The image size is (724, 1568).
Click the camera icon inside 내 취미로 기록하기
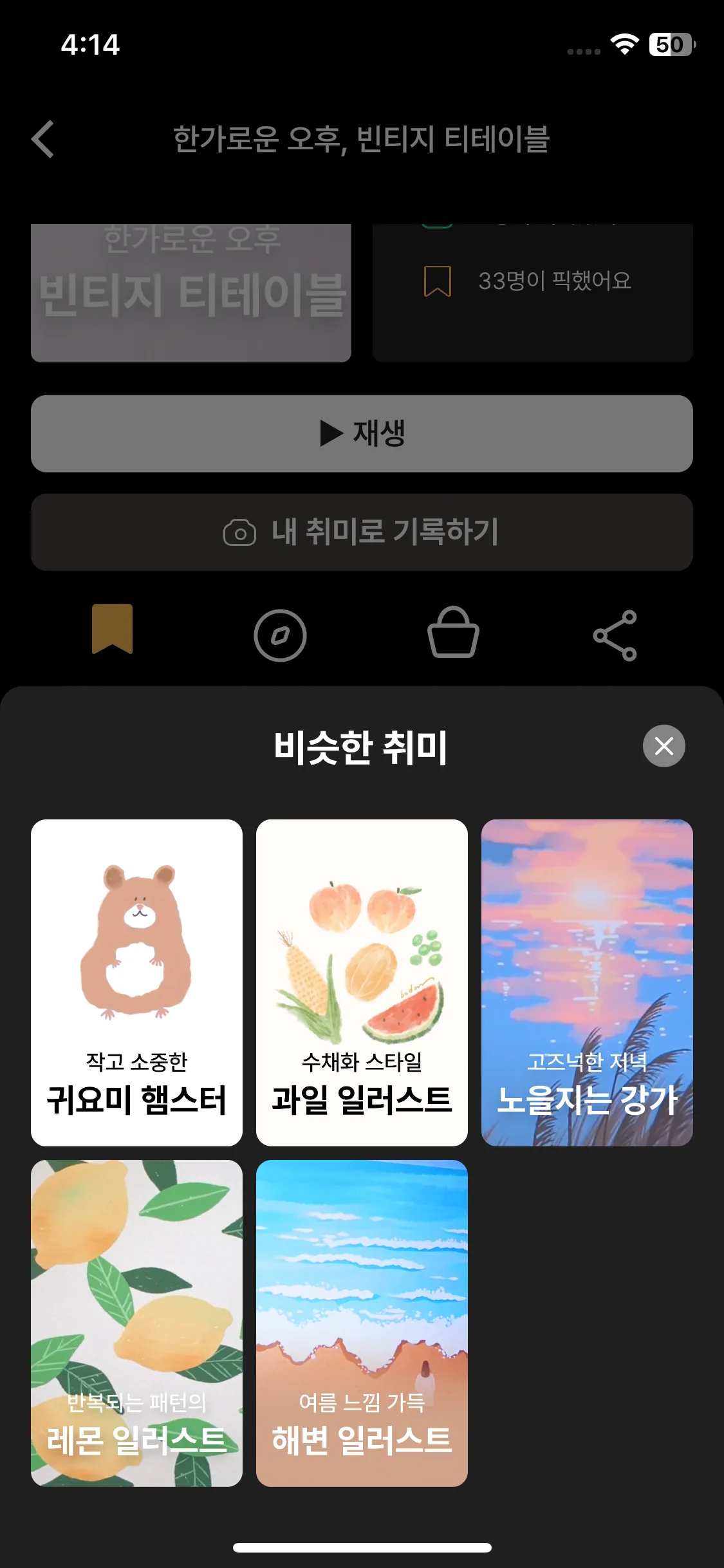[x=239, y=533]
